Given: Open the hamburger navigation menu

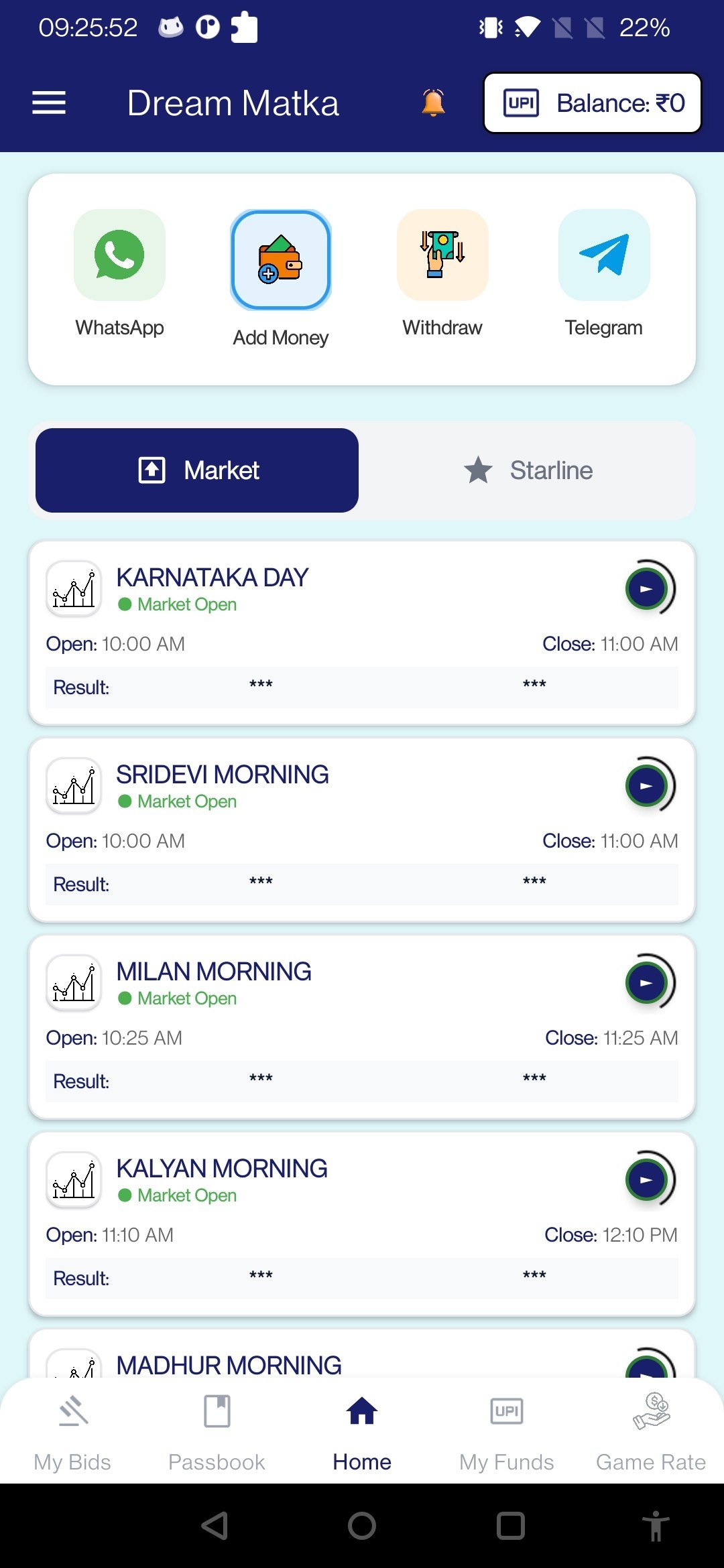Looking at the screenshot, I should click(48, 103).
